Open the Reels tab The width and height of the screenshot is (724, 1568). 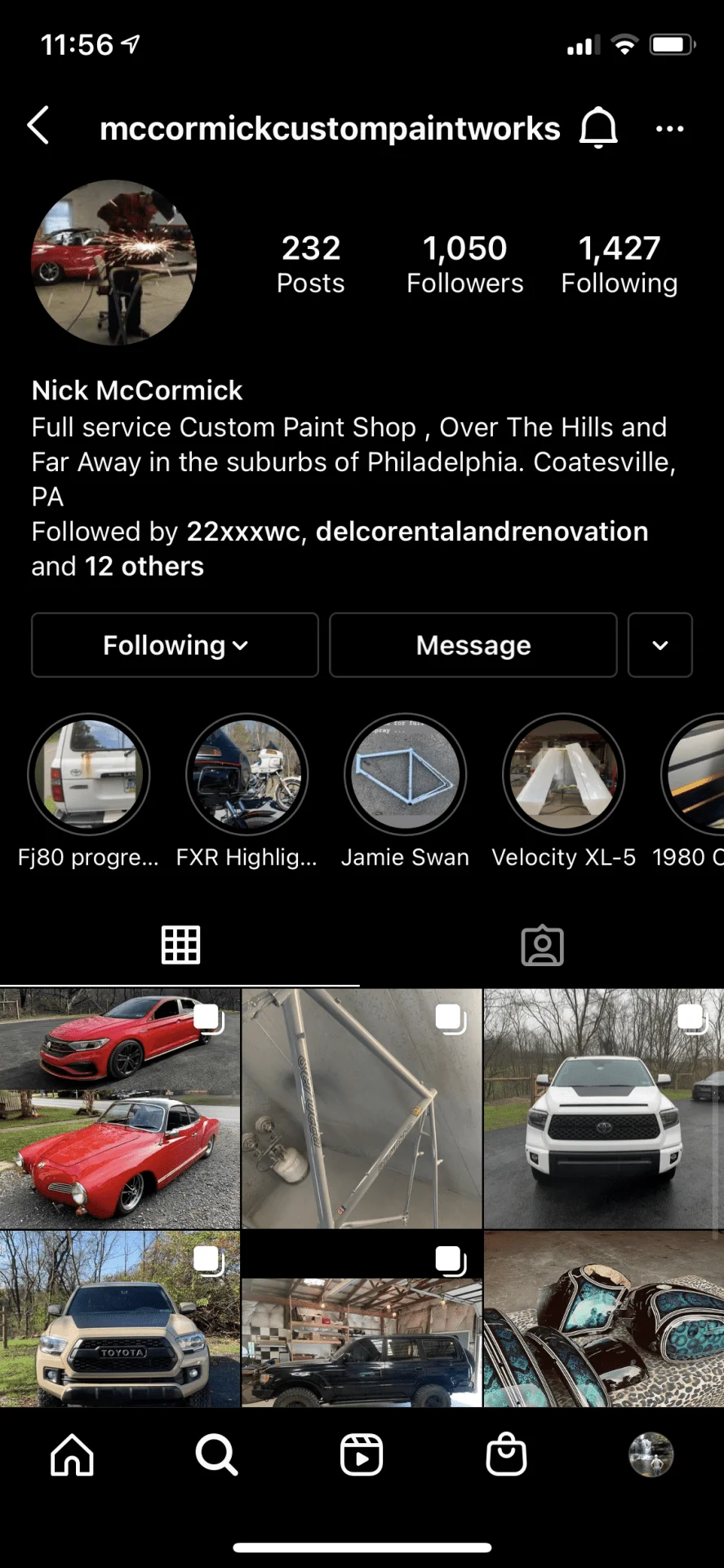coord(362,1455)
